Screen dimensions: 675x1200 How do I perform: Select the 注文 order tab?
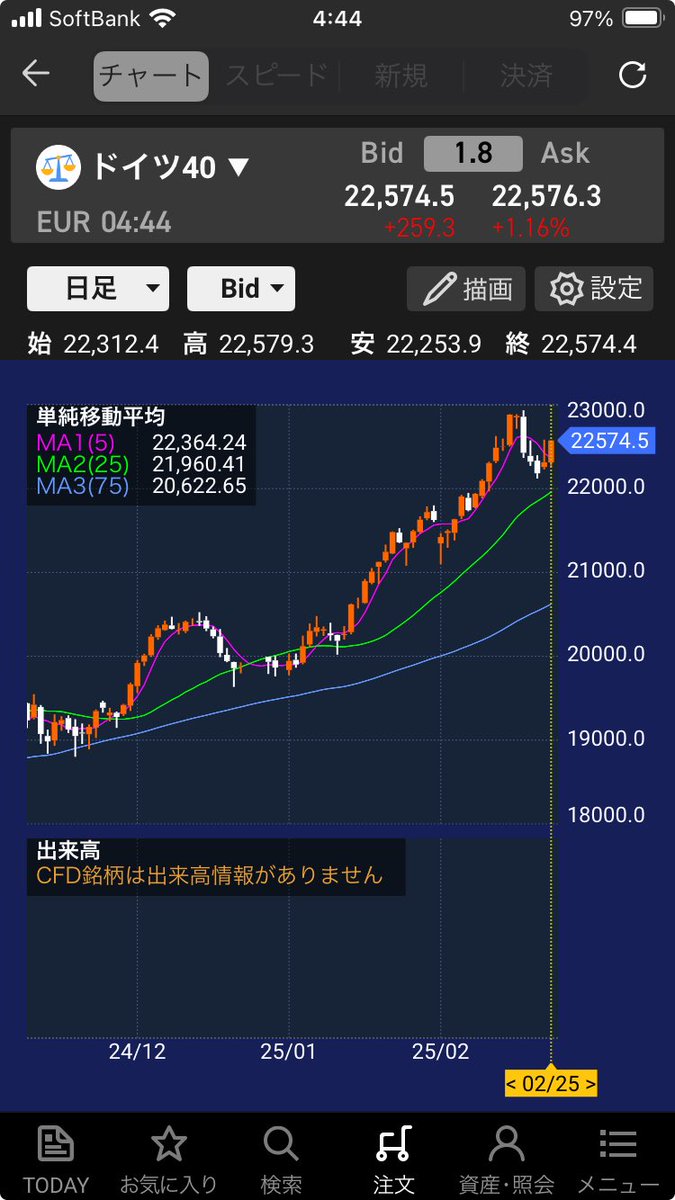point(393,1158)
